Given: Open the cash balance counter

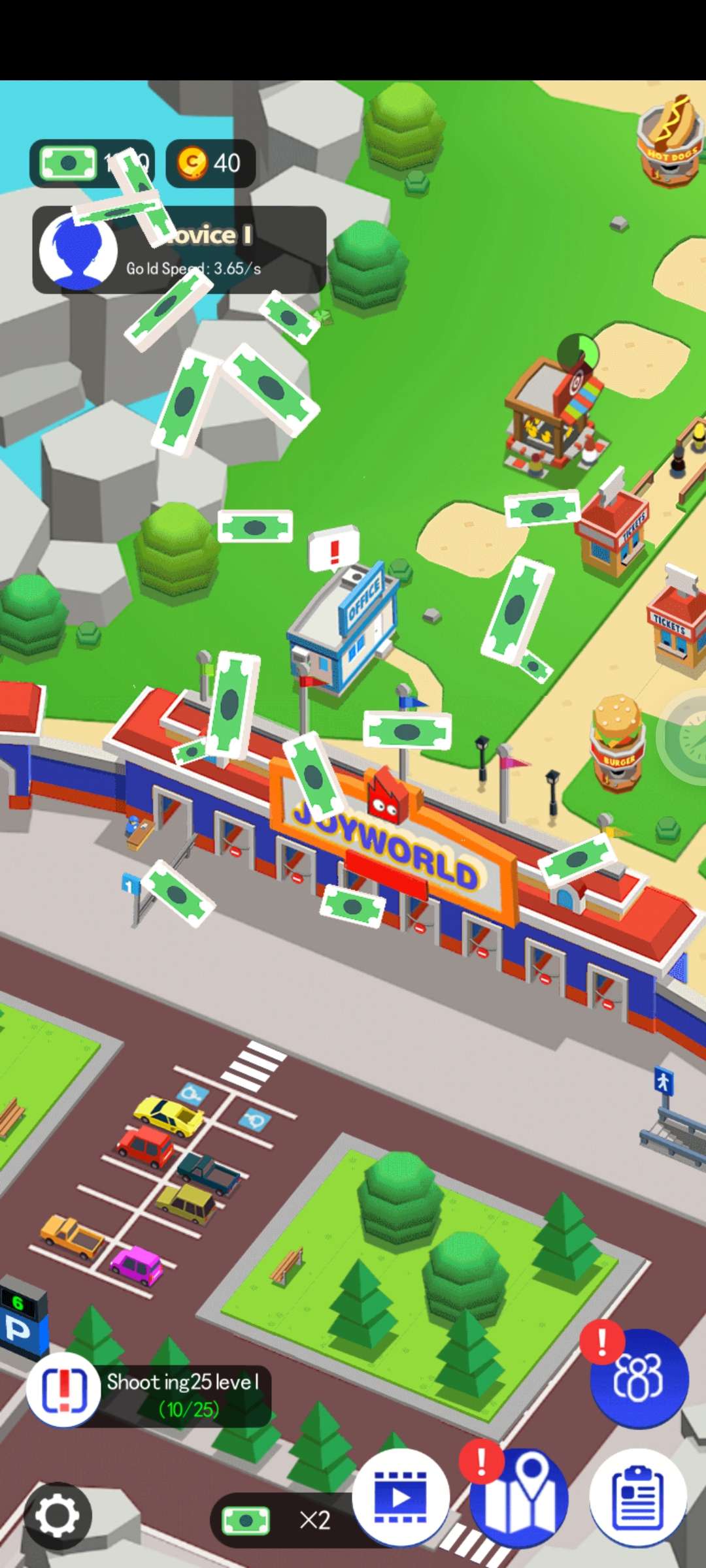Looking at the screenshot, I should coord(92,163).
